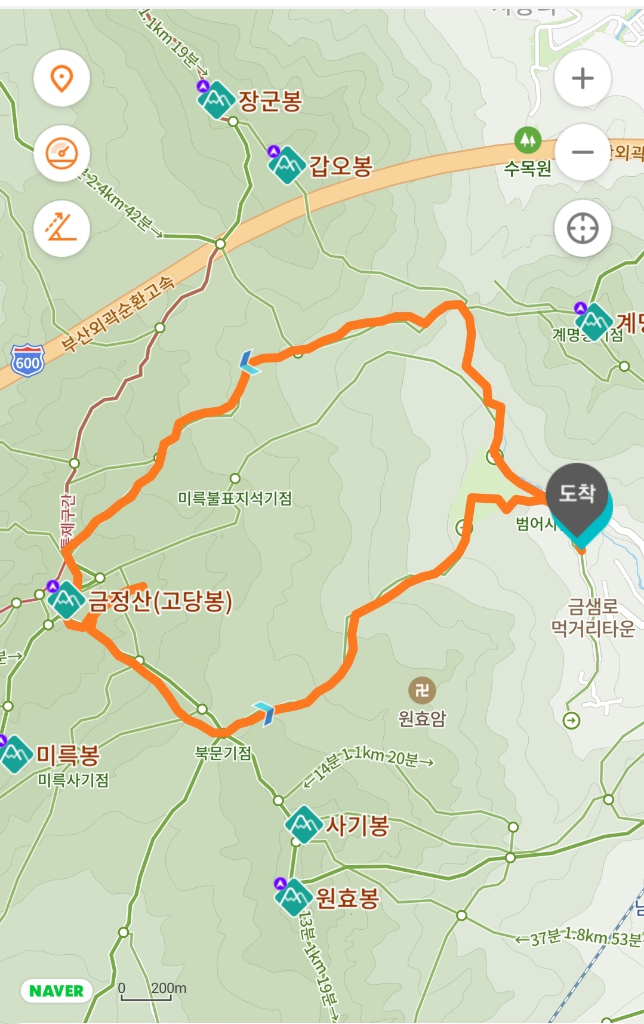Screen dimensions: 644x1024
Task: Open the speedometer gauge button
Action: pyautogui.click(x=62, y=153)
